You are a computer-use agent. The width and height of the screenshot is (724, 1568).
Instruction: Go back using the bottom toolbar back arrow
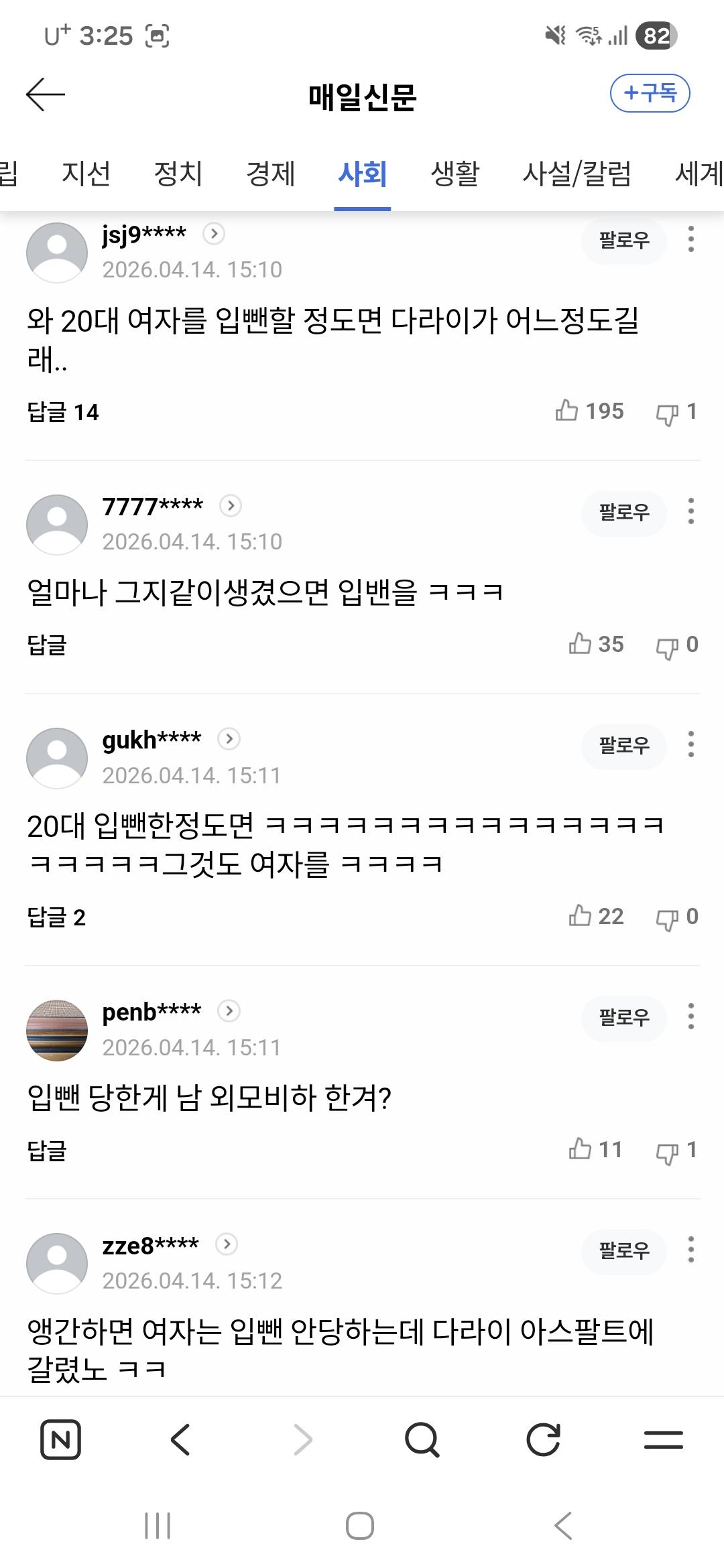click(181, 1438)
